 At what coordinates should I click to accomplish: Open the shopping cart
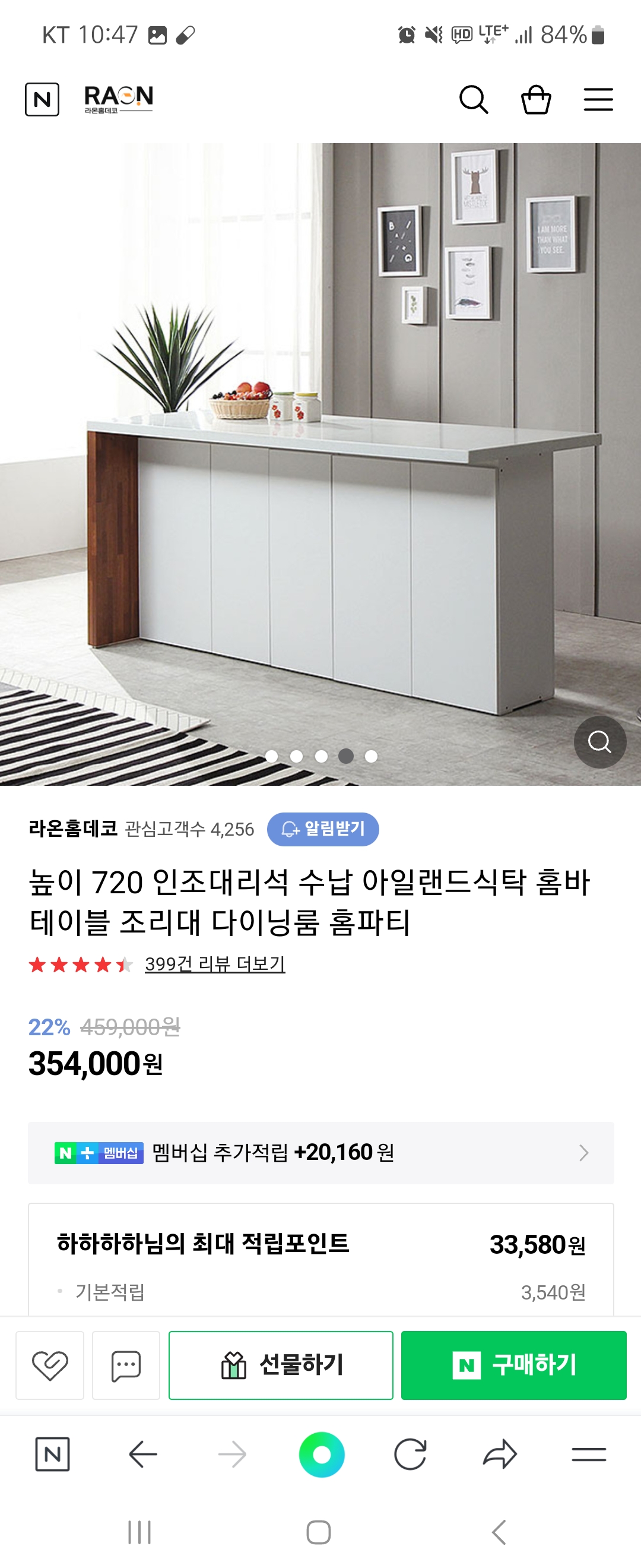tap(536, 99)
